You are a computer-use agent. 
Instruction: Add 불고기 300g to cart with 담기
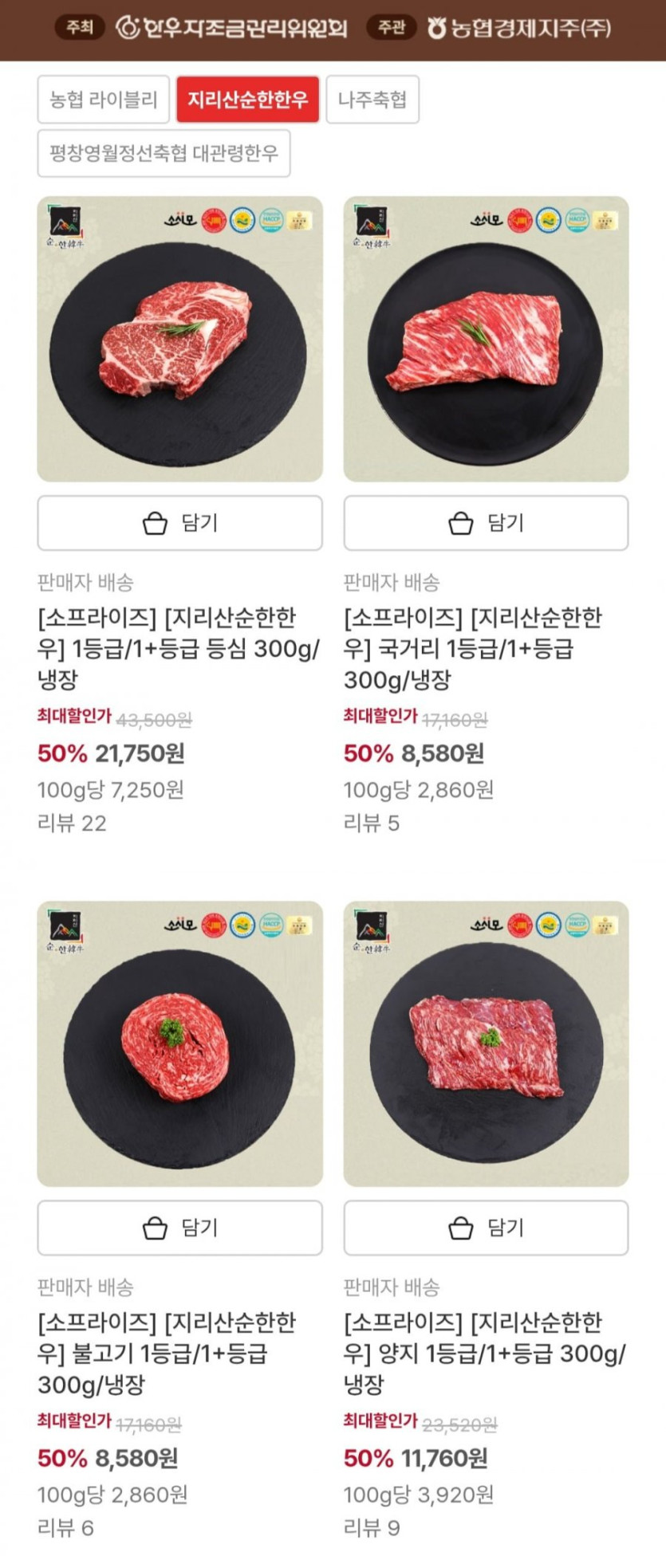click(179, 1228)
